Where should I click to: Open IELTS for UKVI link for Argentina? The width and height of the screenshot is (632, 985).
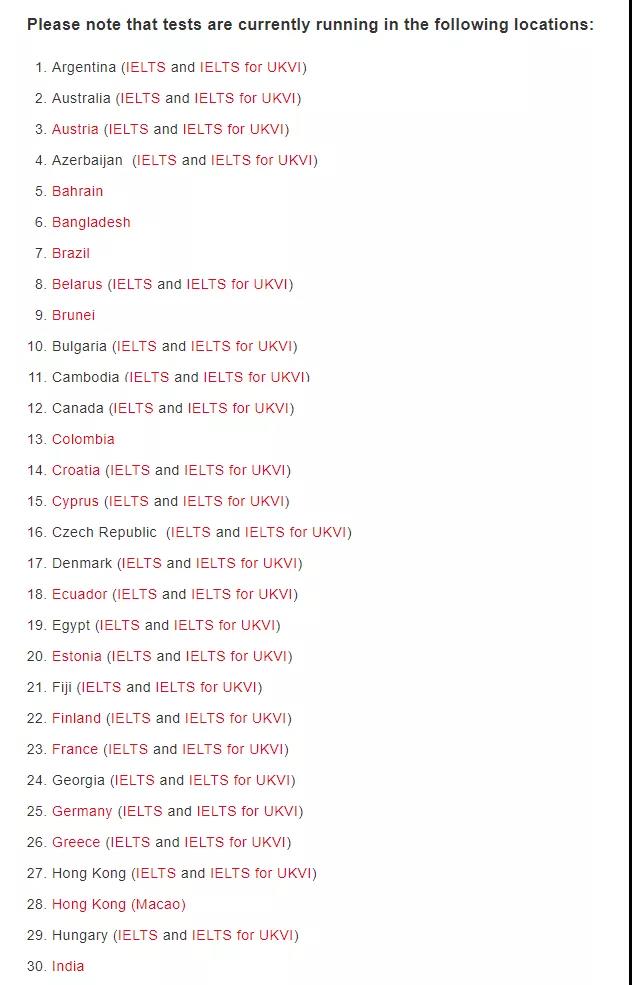click(251, 67)
